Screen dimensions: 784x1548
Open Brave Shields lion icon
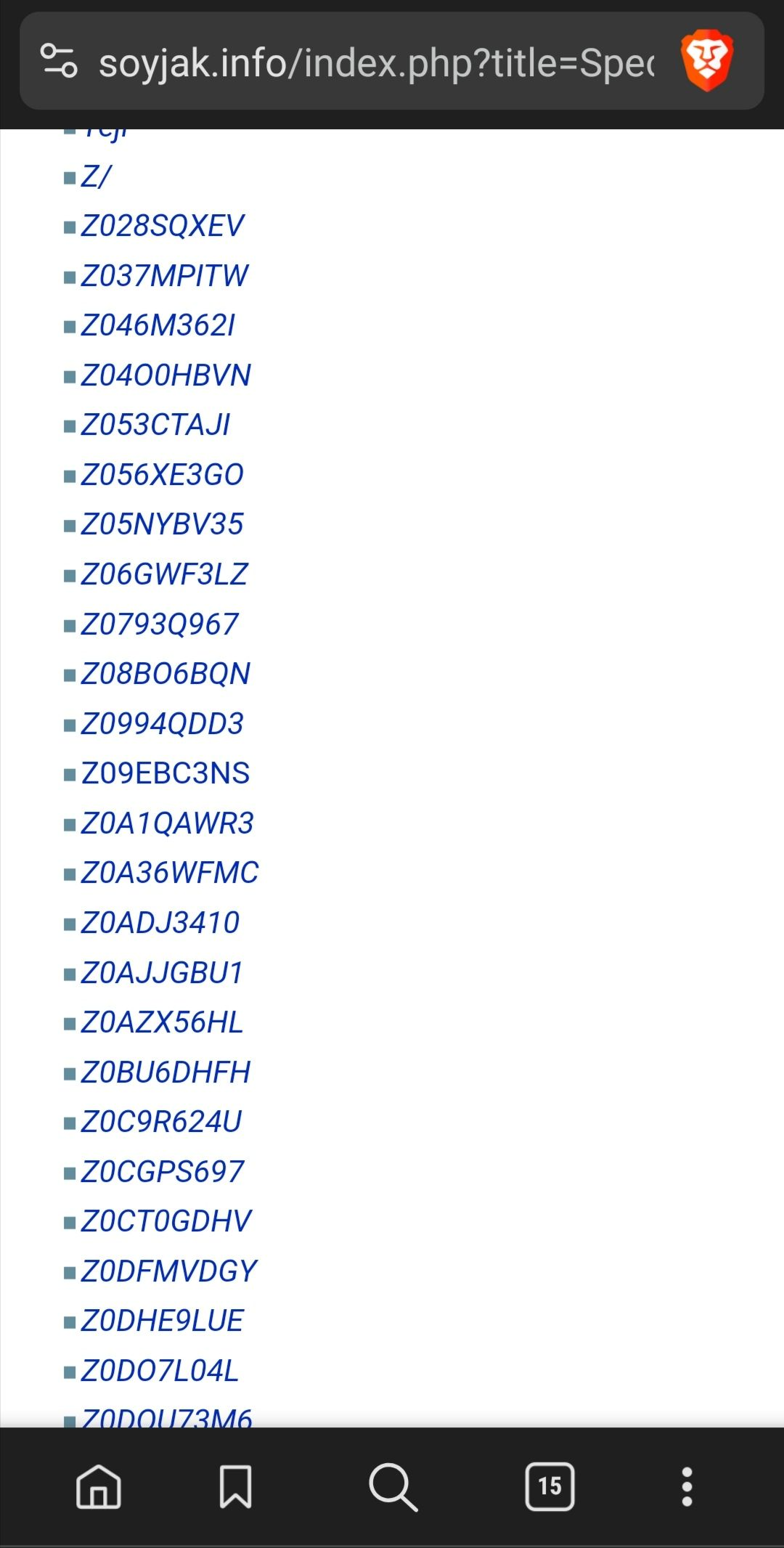(x=706, y=60)
